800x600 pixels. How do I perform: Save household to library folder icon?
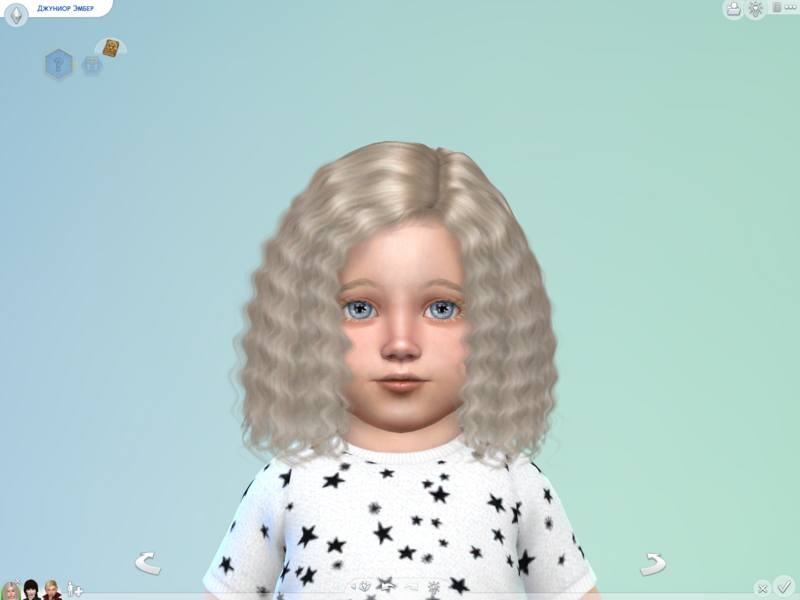click(733, 9)
